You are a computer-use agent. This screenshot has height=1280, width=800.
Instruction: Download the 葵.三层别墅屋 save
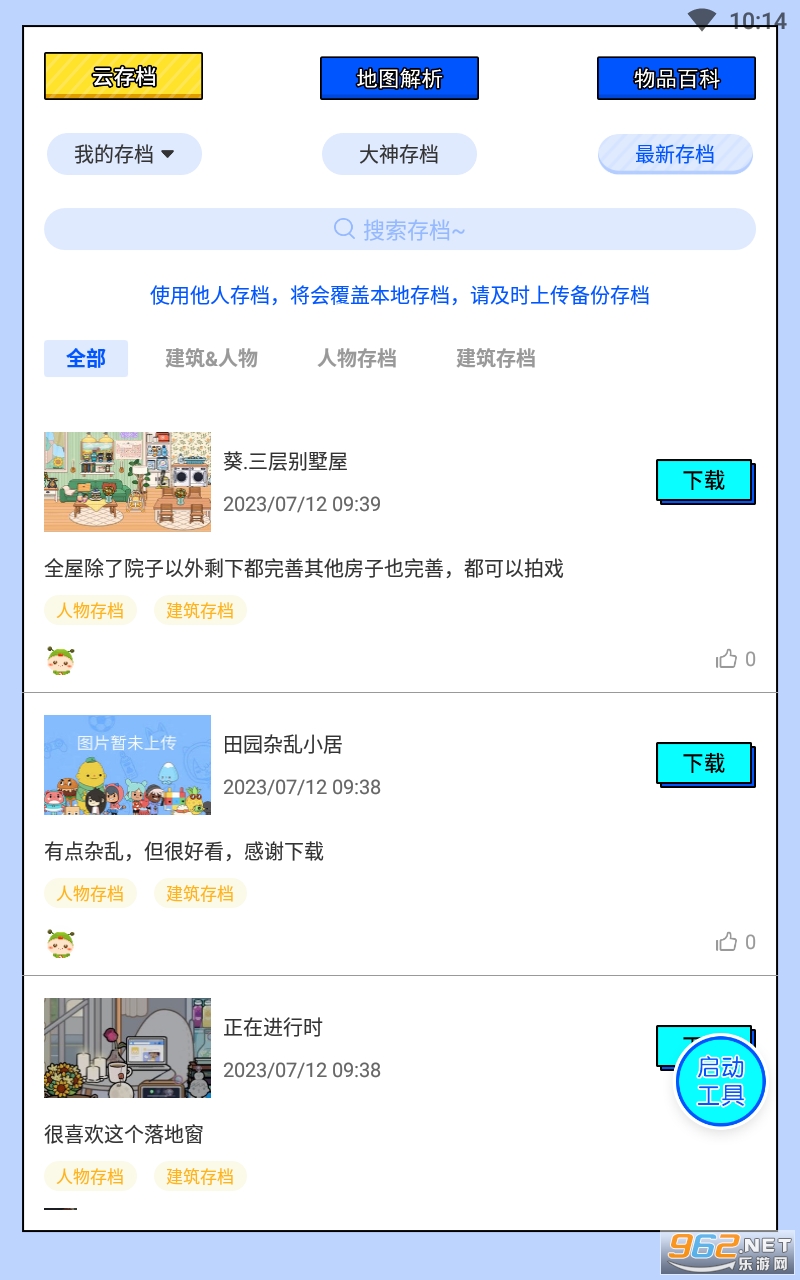(x=705, y=481)
